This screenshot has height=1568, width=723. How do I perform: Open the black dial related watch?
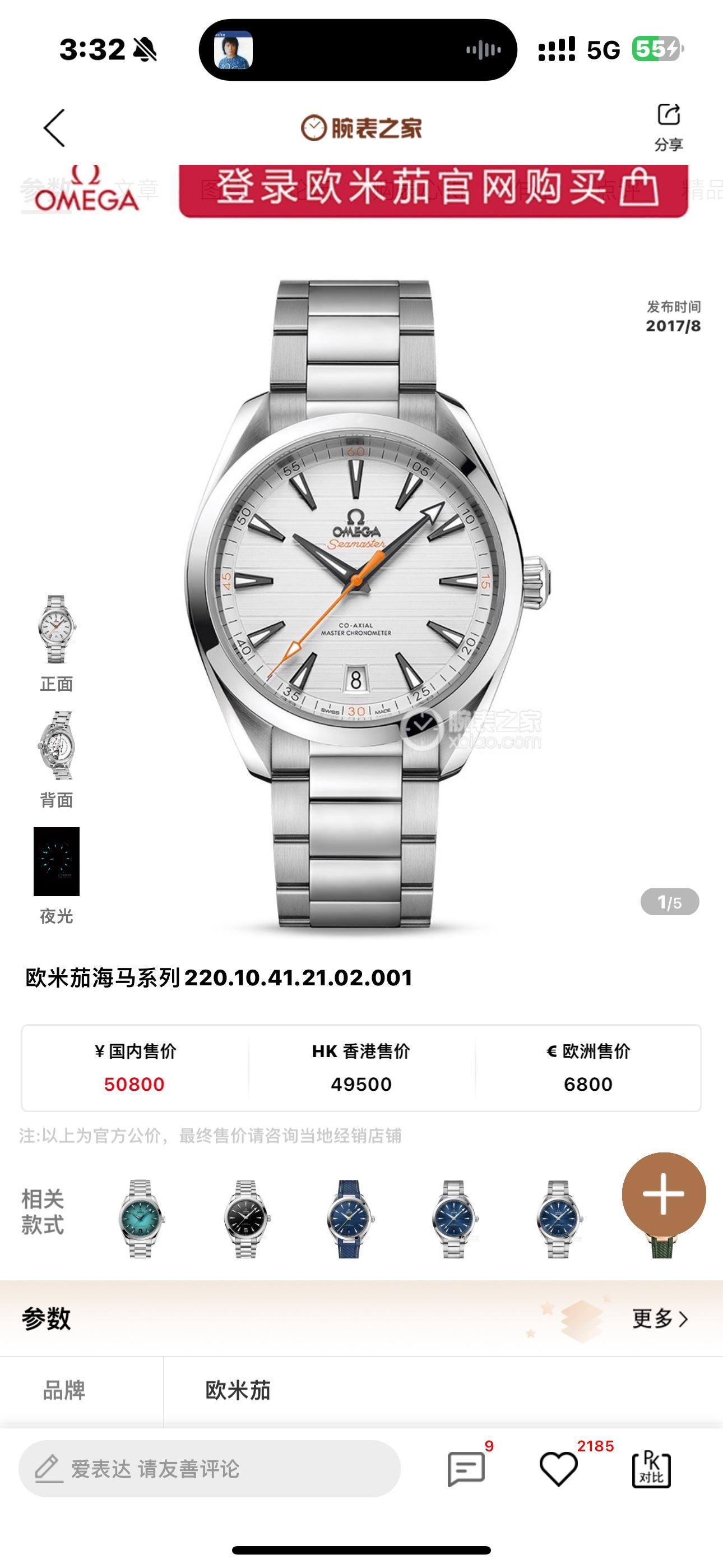point(245,1217)
